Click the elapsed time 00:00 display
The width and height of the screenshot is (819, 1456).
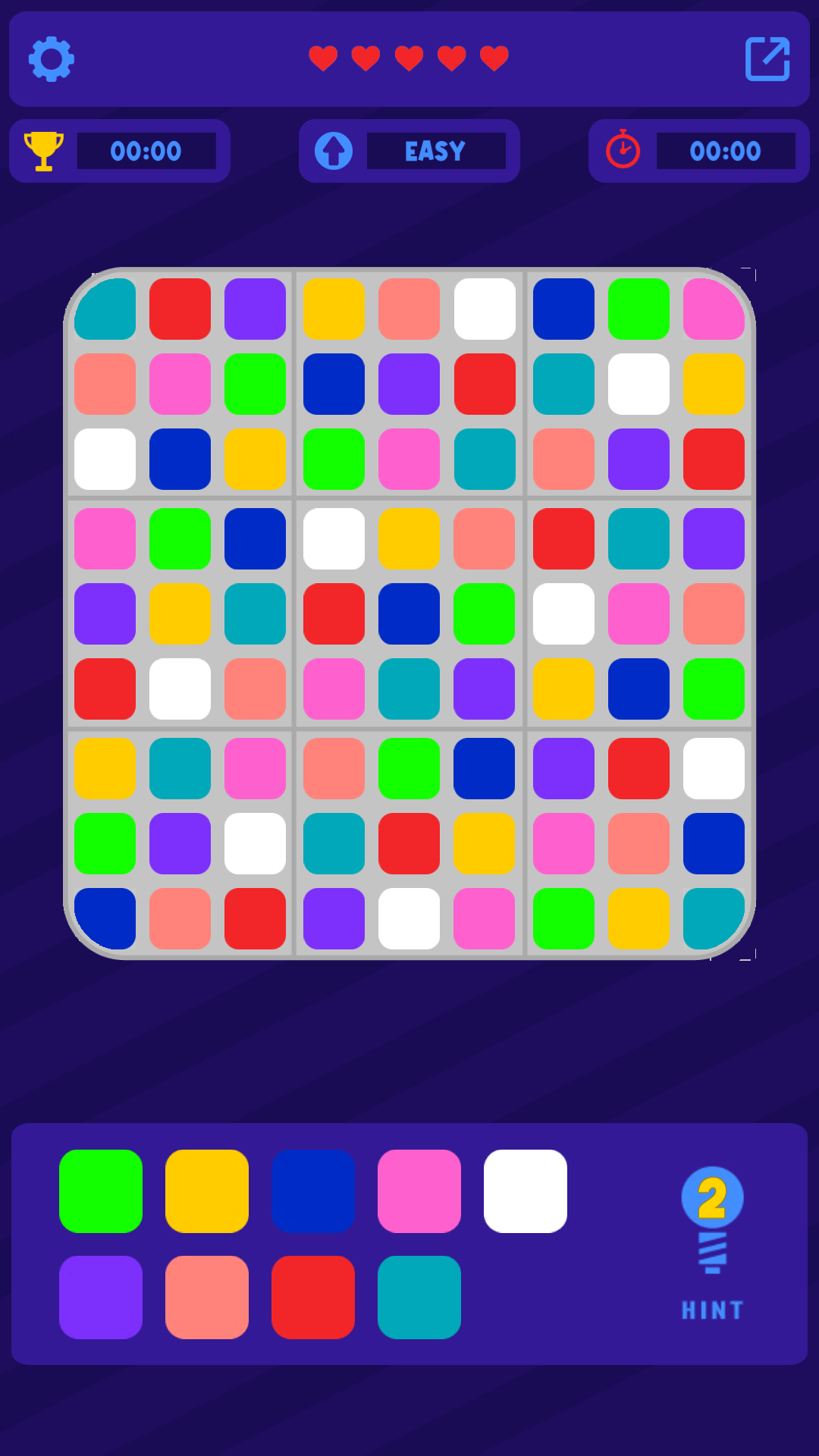(x=727, y=150)
